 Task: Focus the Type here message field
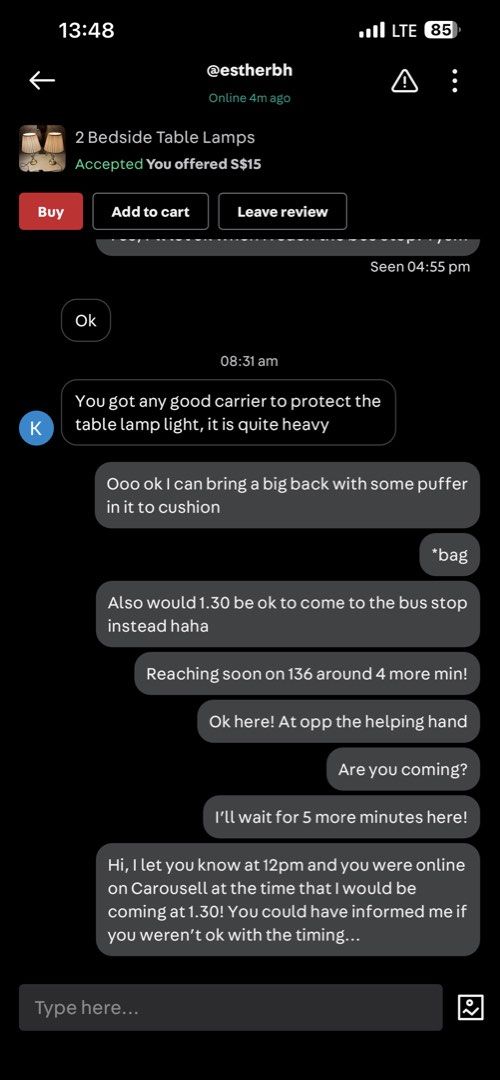231,1008
